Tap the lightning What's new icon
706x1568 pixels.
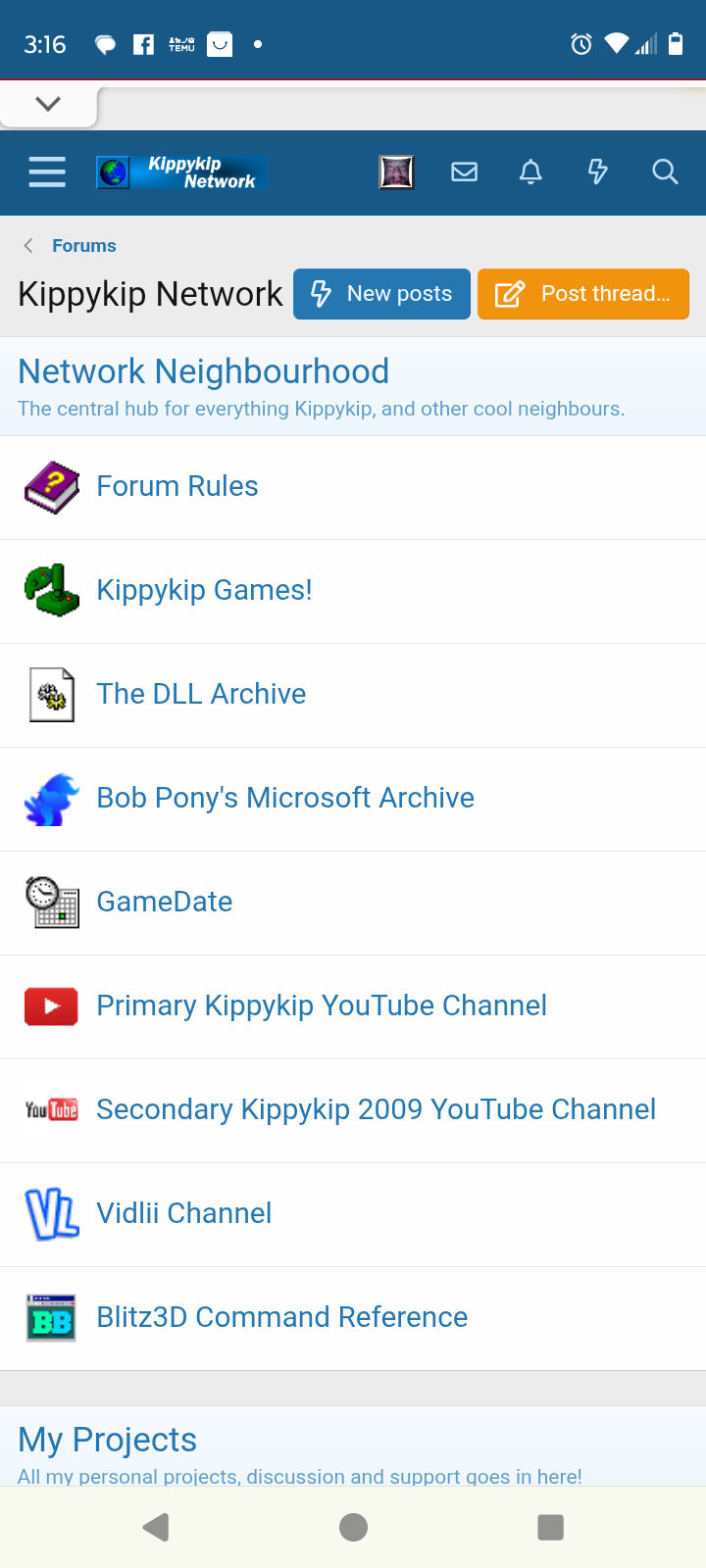(x=597, y=172)
